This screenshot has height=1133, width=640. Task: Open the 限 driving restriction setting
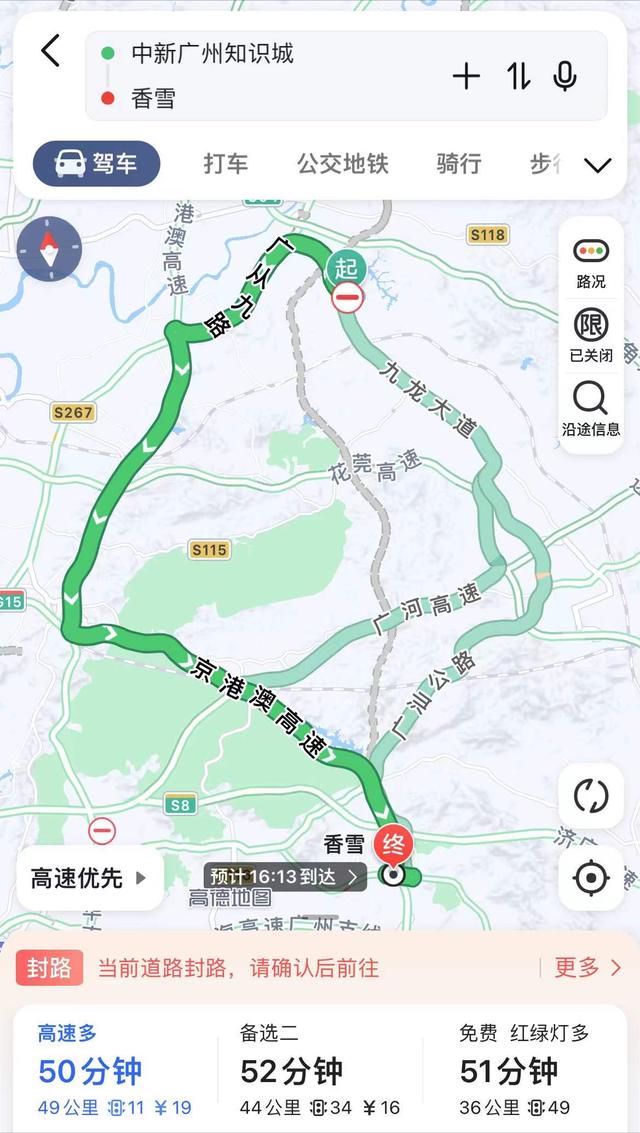(591, 335)
